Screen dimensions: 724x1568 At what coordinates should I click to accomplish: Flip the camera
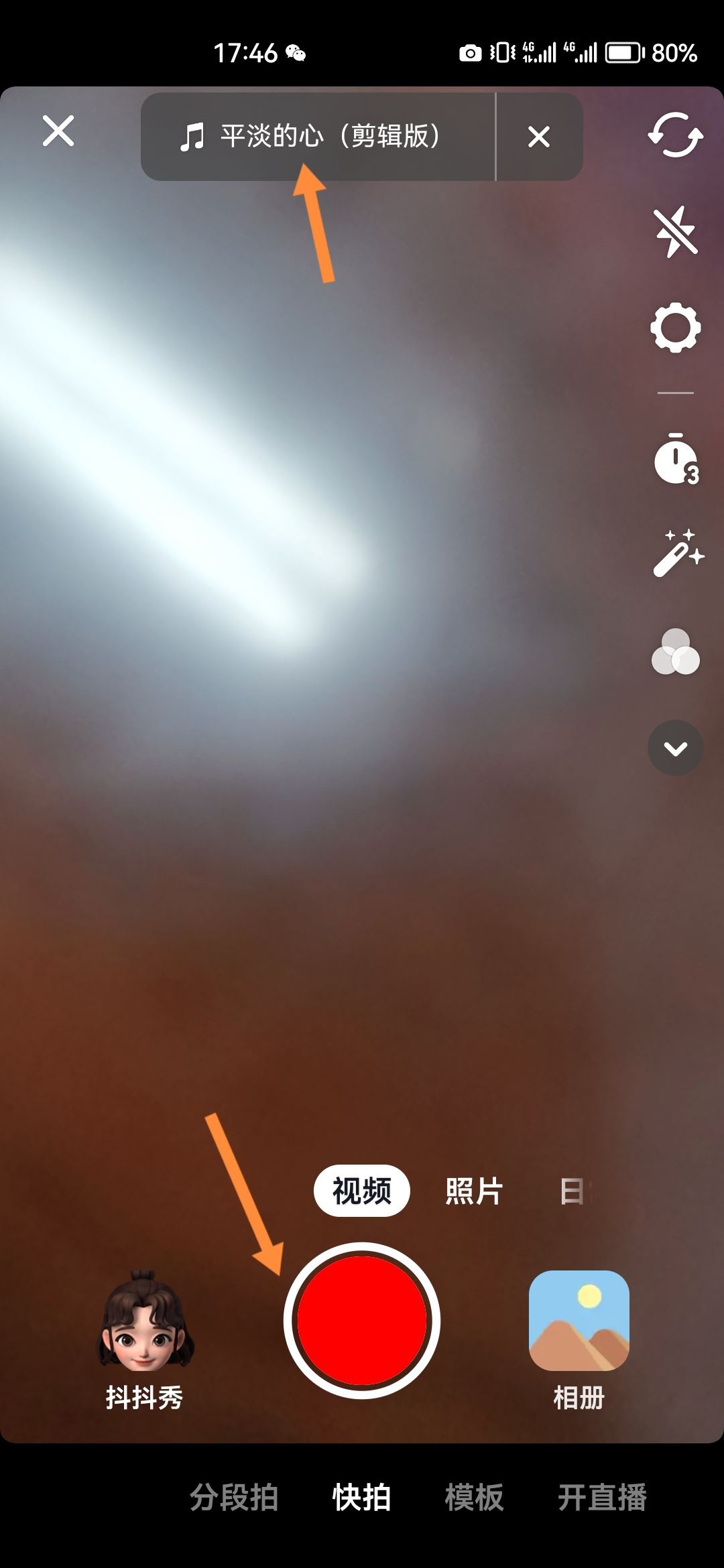point(675,136)
